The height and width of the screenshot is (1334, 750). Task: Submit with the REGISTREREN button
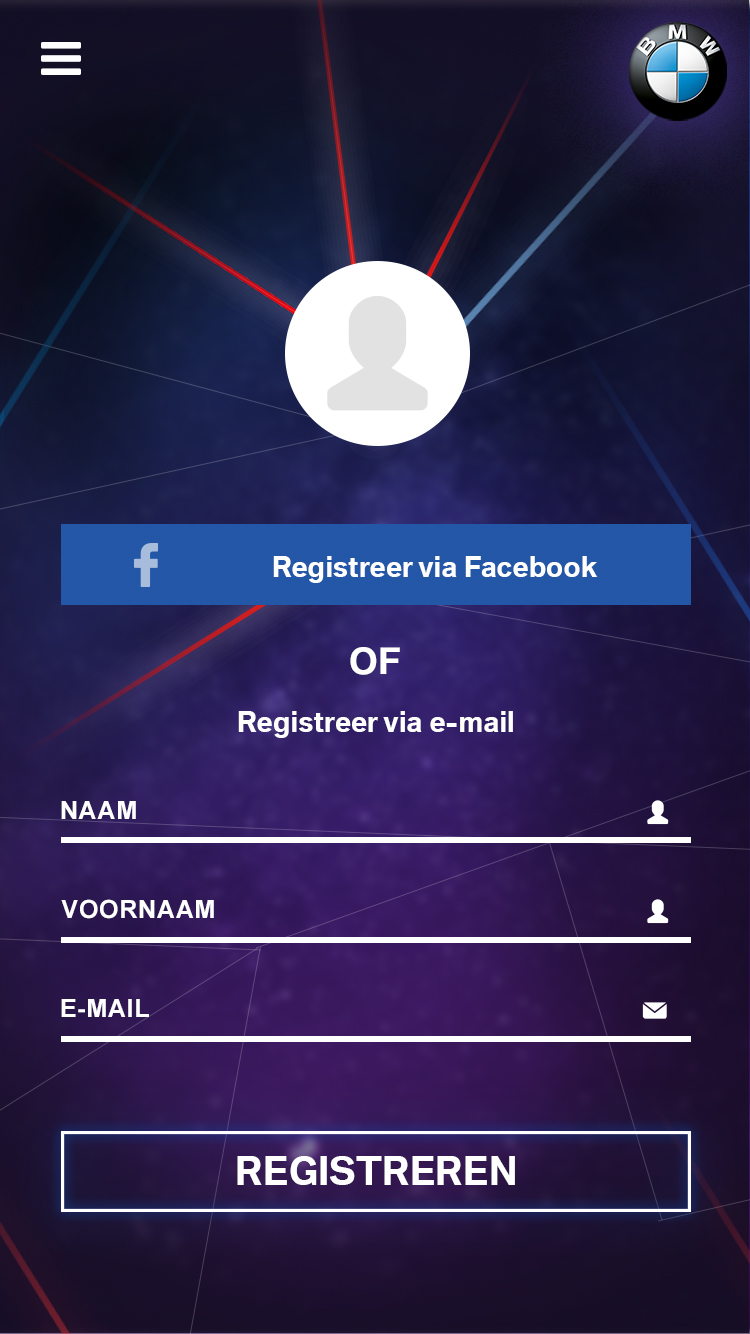375,1171
